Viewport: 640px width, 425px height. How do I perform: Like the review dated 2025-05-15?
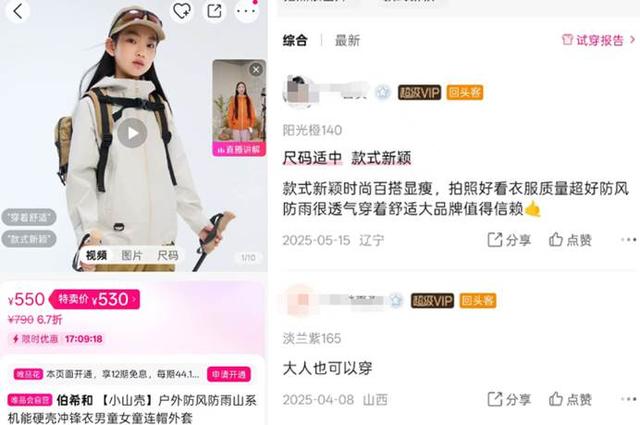point(571,240)
